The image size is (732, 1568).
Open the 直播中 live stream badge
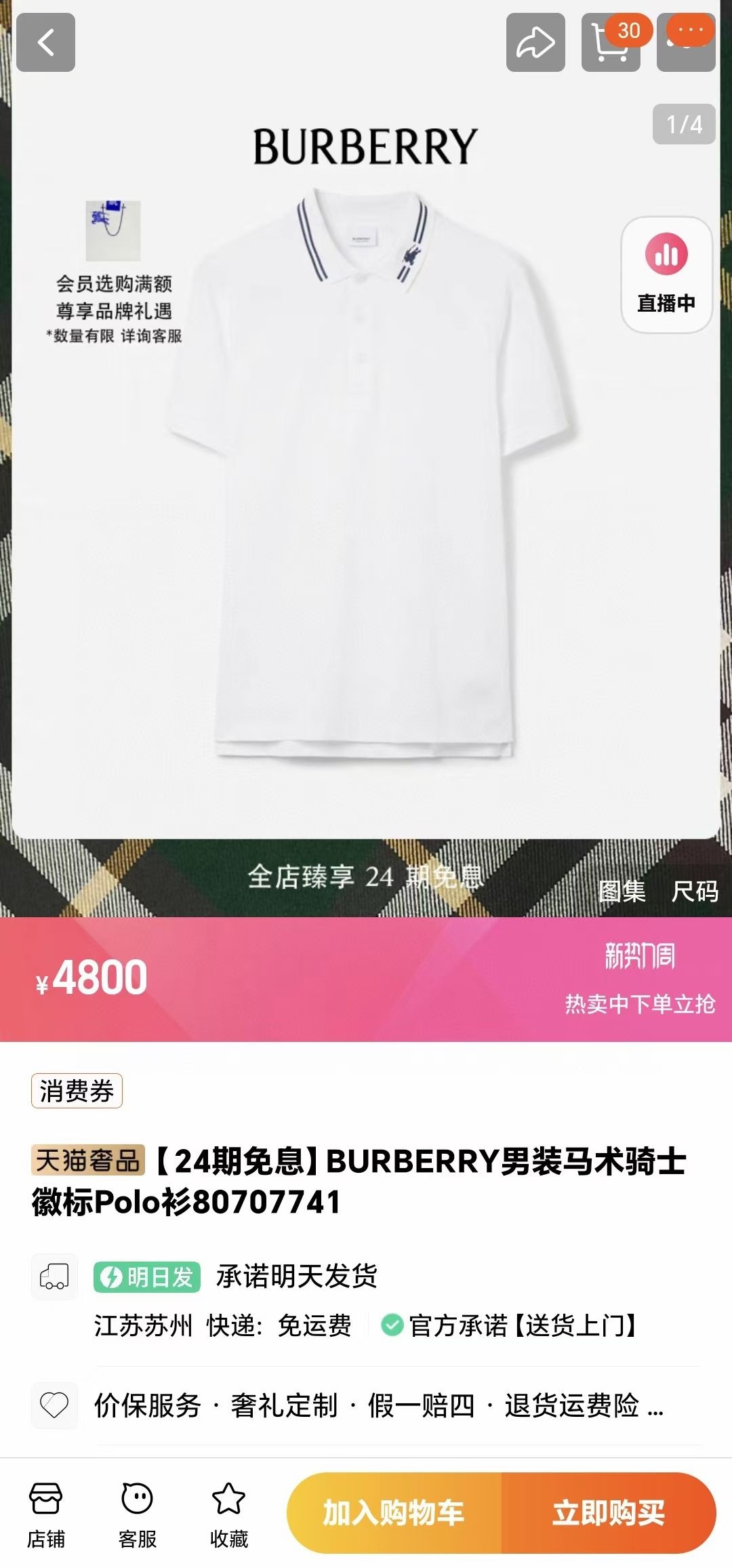666,275
